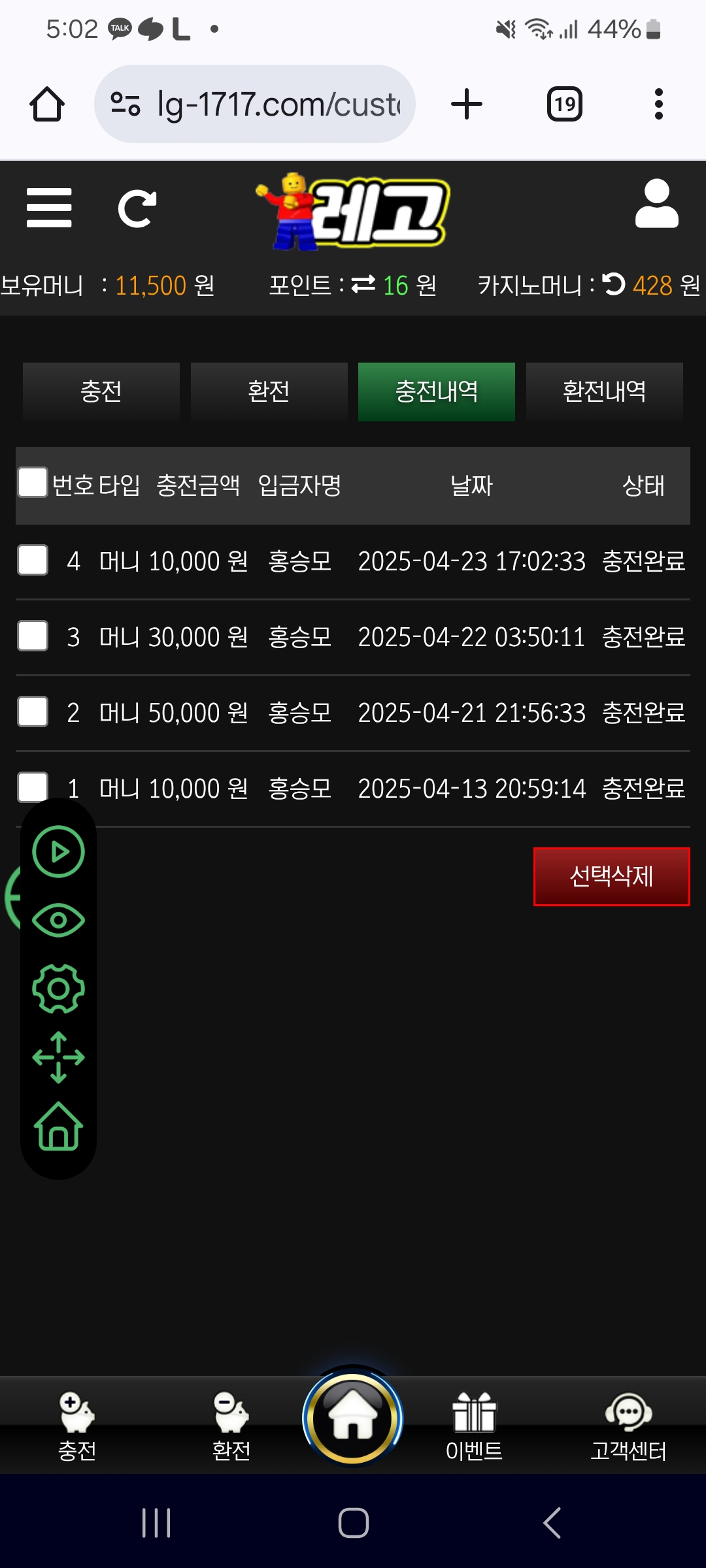Tap the floating move arrows icon
706x1568 pixels.
(x=59, y=1057)
